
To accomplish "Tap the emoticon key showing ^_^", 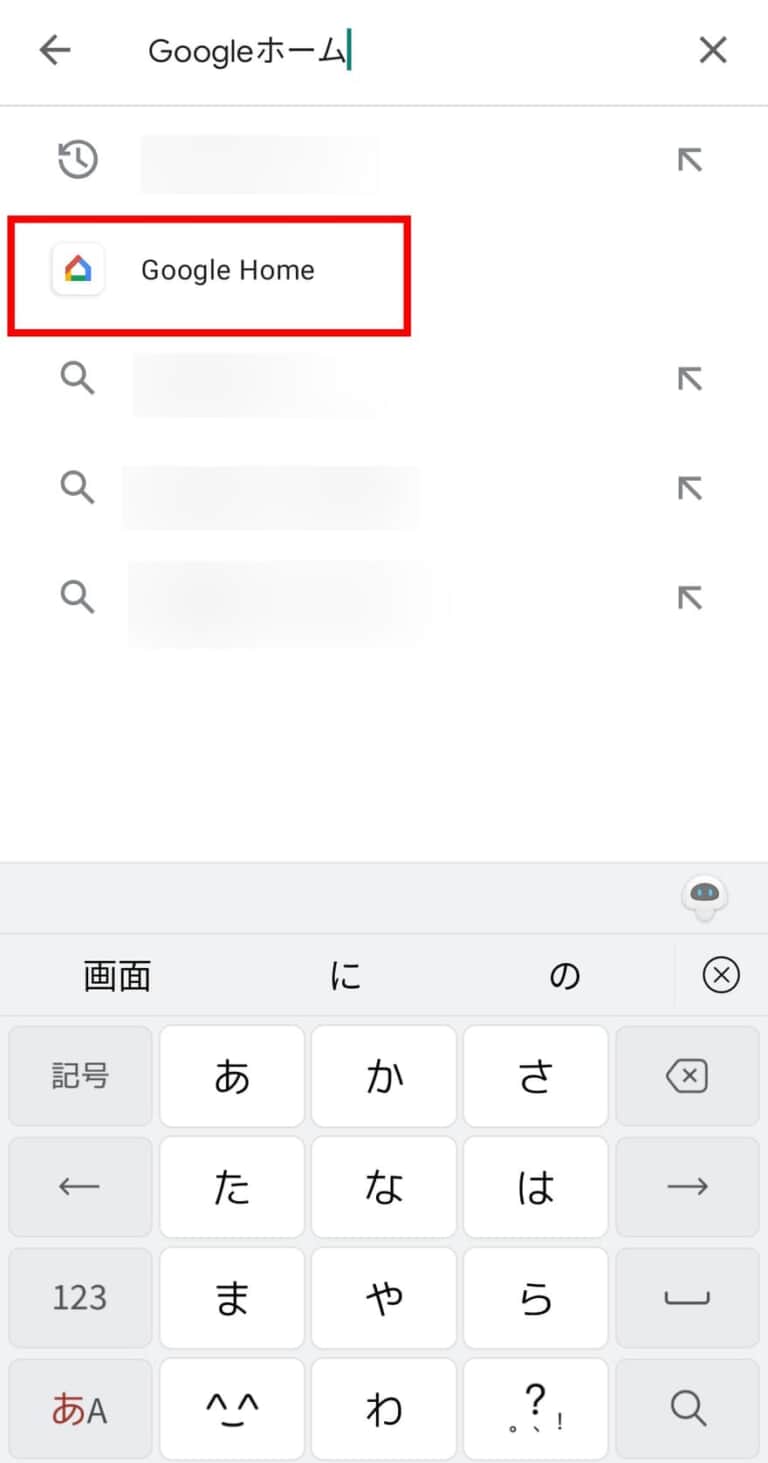I will tap(232, 1408).
